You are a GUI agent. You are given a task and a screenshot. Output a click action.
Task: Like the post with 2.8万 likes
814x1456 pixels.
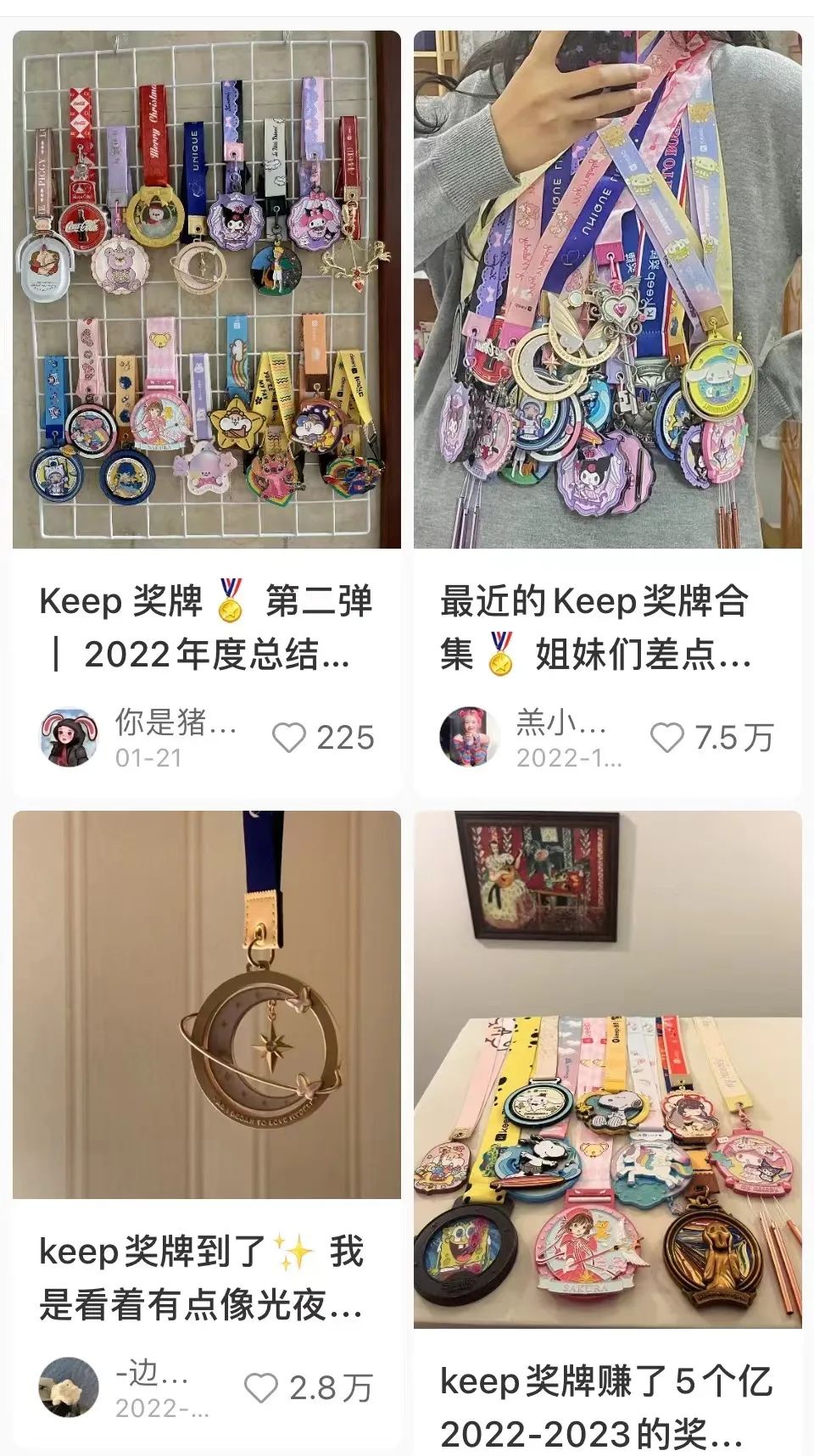(x=260, y=1388)
